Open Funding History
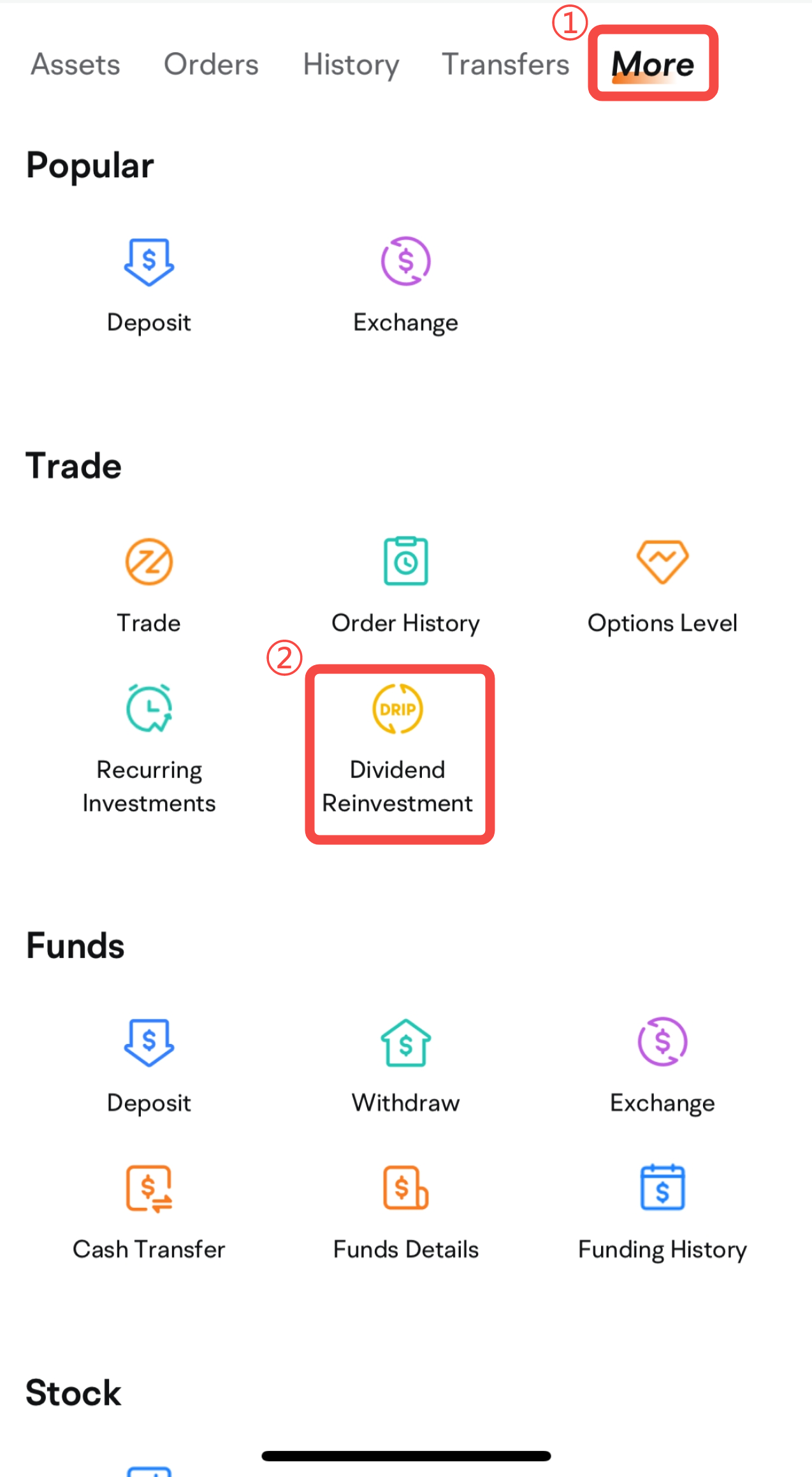Viewport: 812px width, 1477px height. pyautogui.click(x=662, y=1210)
